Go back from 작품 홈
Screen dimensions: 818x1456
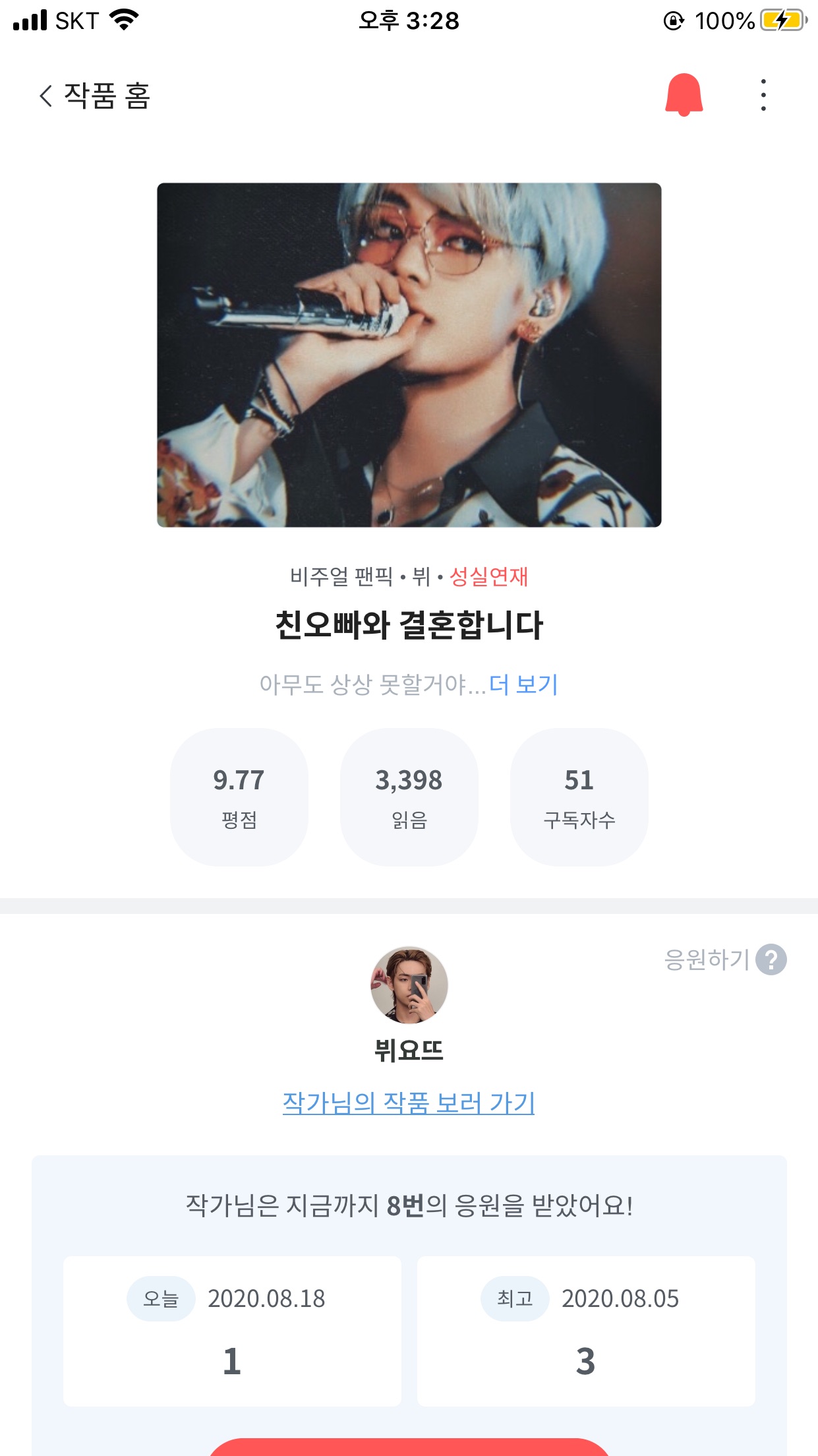pos(46,96)
